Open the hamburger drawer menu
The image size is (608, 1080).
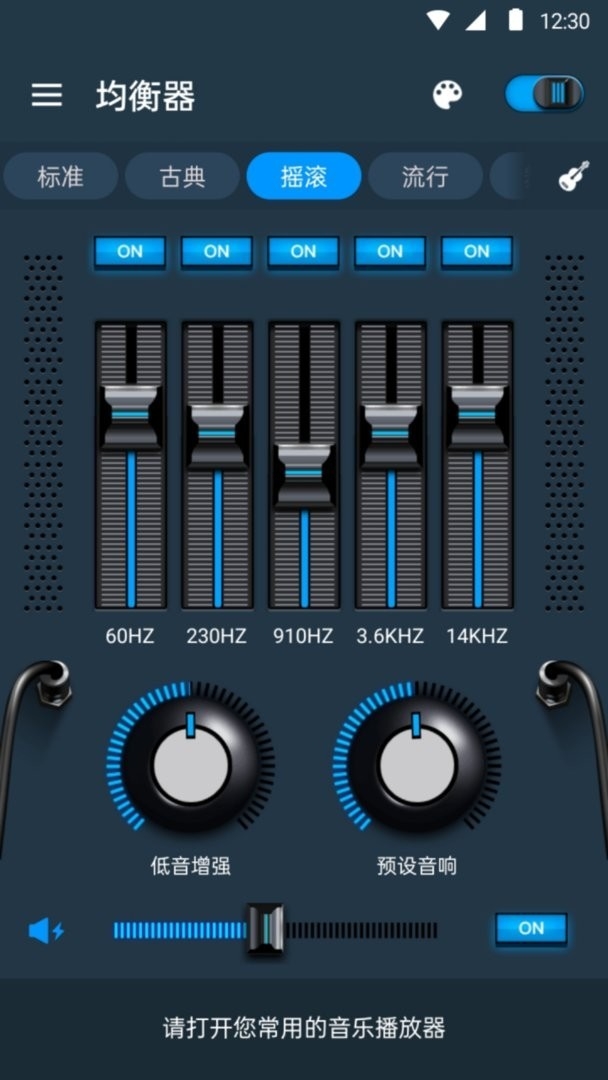[46, 95]
